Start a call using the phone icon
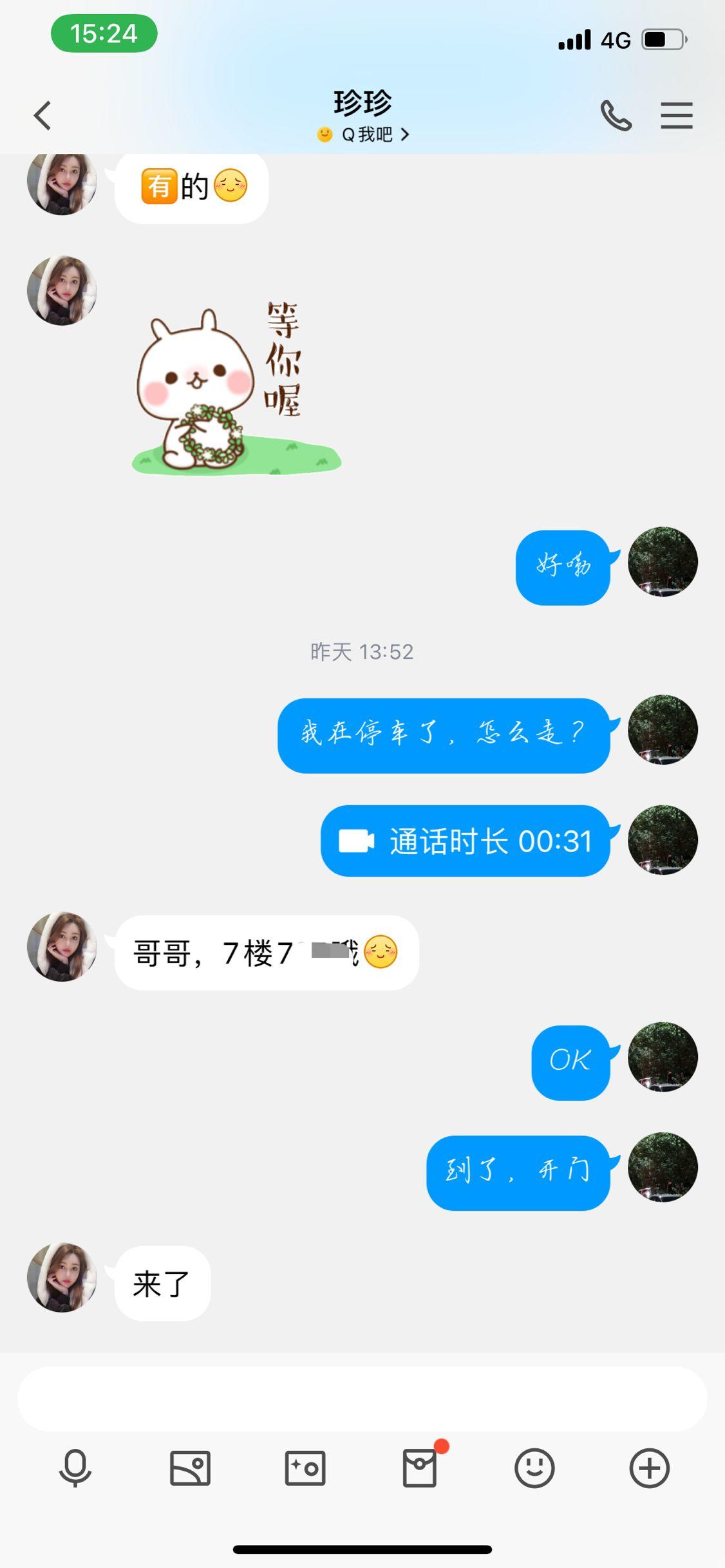The width and height of the screenshot is (725, 1568). (x=615, y=116)
